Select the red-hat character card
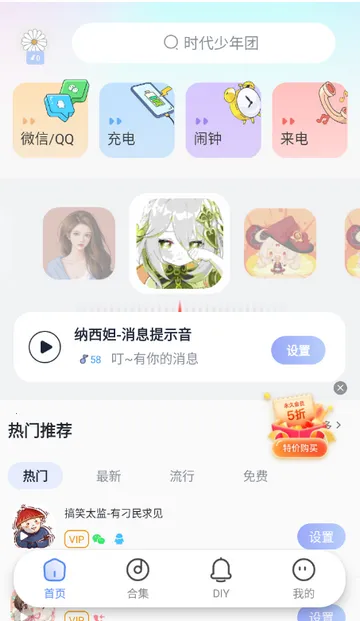360x621 pixels. [x=280, y=243]
